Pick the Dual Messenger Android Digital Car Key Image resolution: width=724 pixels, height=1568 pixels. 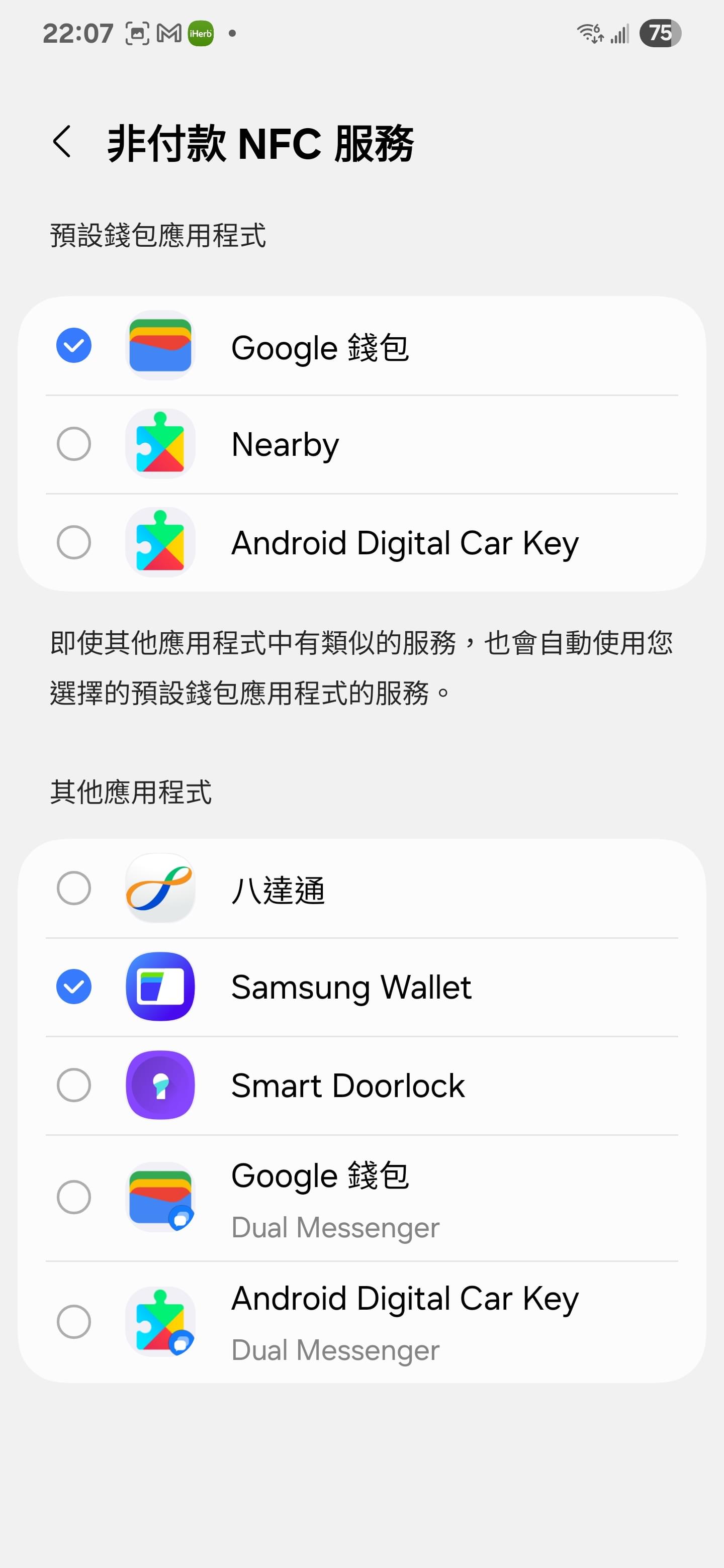coord(361,1322)
